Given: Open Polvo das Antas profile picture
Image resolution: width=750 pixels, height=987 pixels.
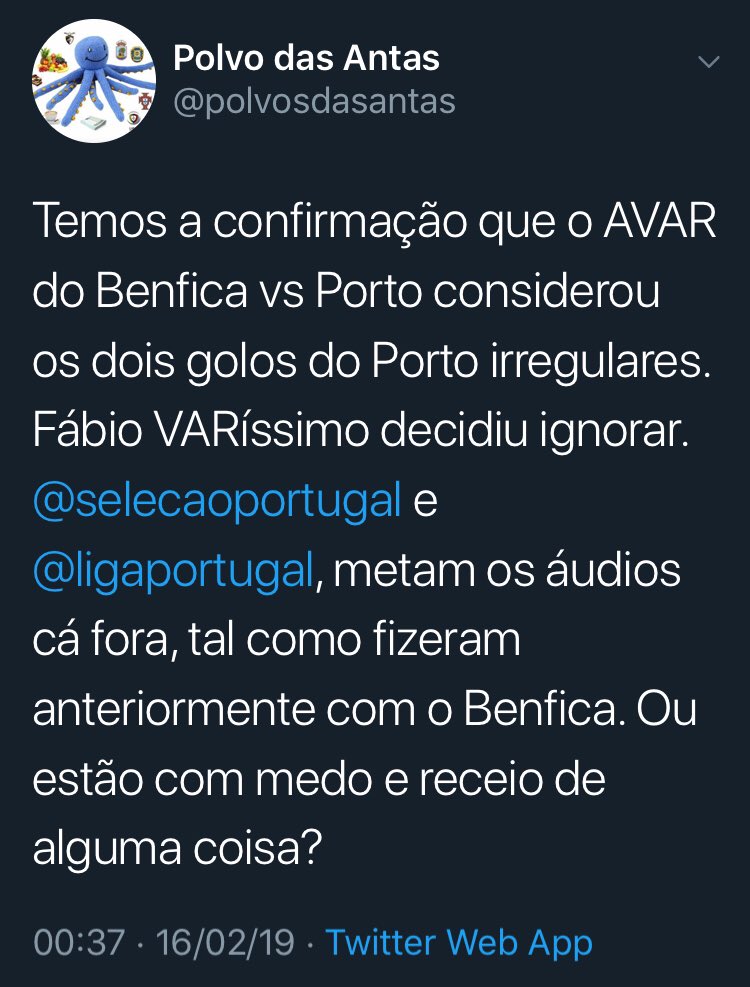Looking at the screenshot, I should (94, 81).
